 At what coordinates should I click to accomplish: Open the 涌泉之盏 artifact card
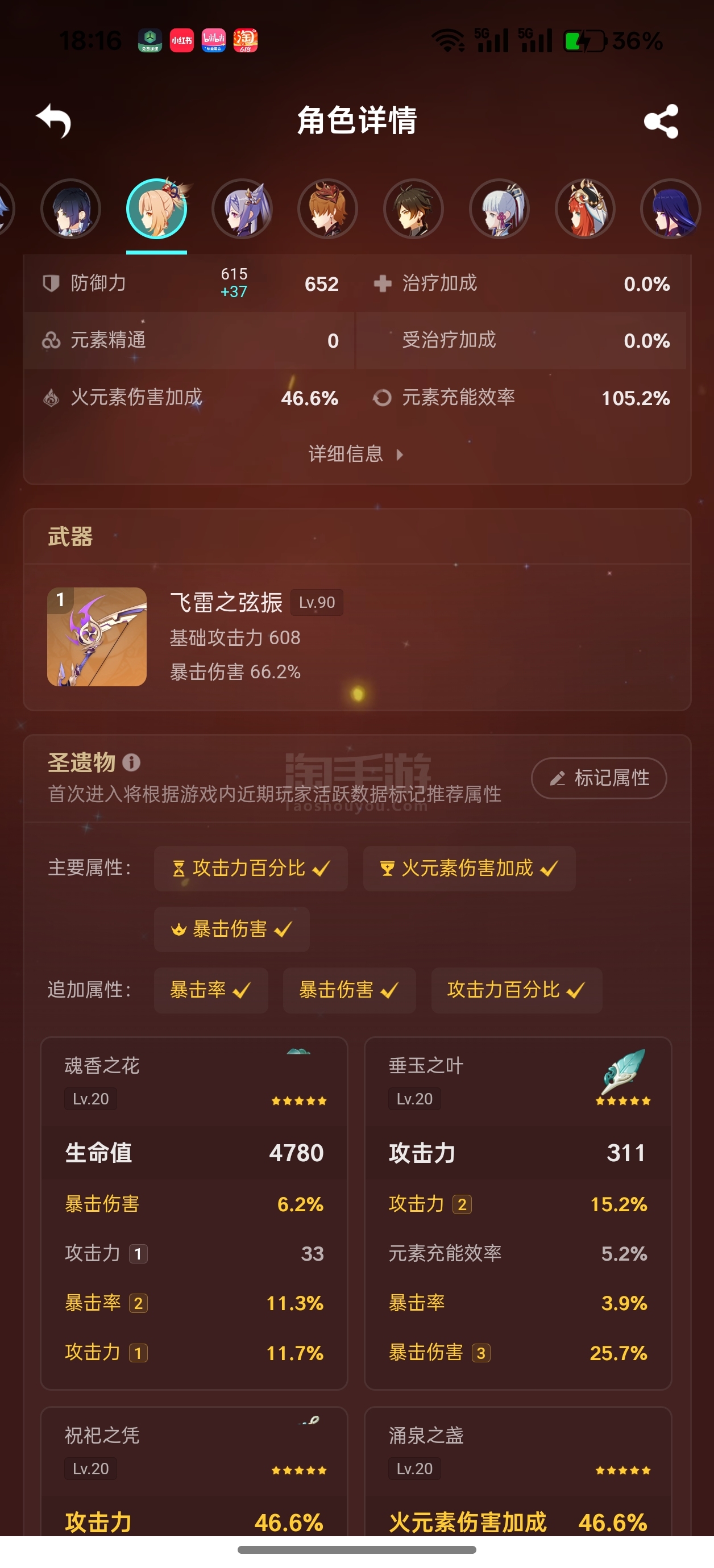518,1472
